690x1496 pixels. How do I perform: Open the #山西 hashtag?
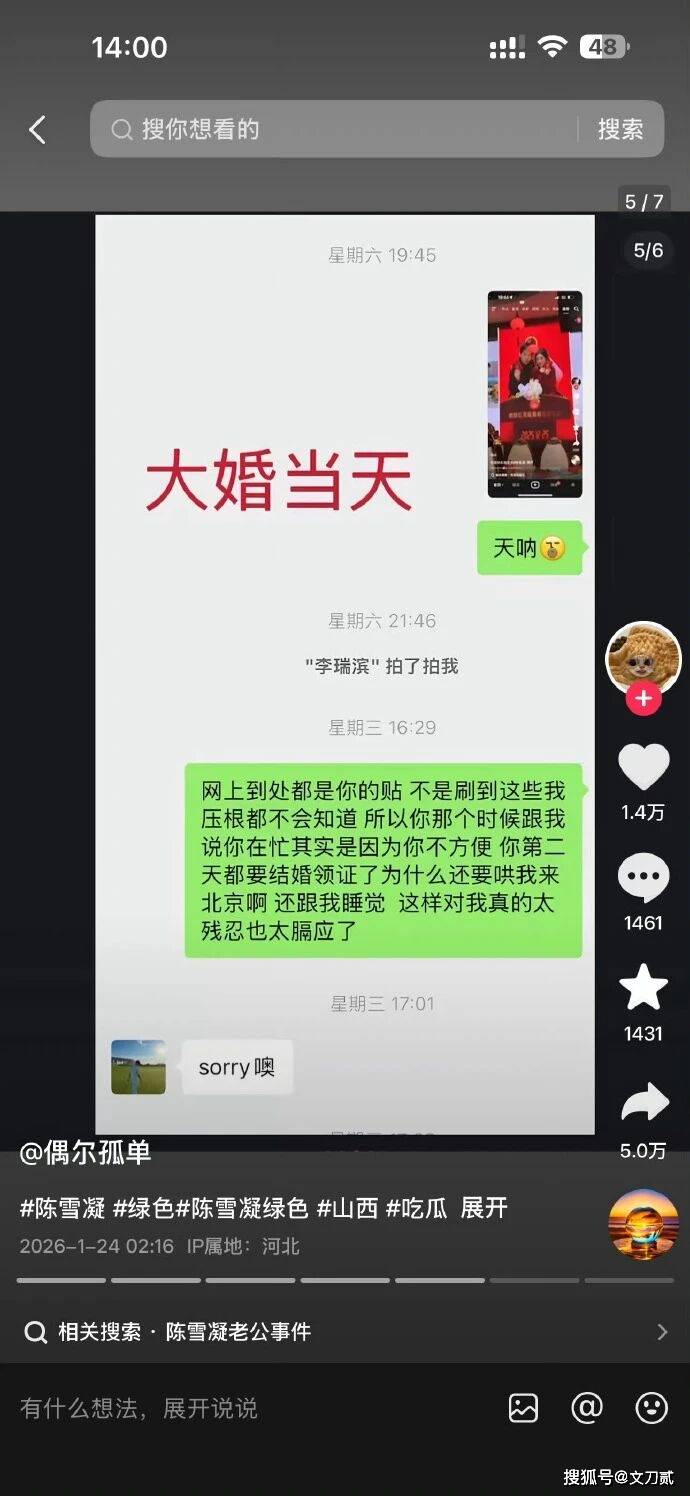click(347, 1208)
